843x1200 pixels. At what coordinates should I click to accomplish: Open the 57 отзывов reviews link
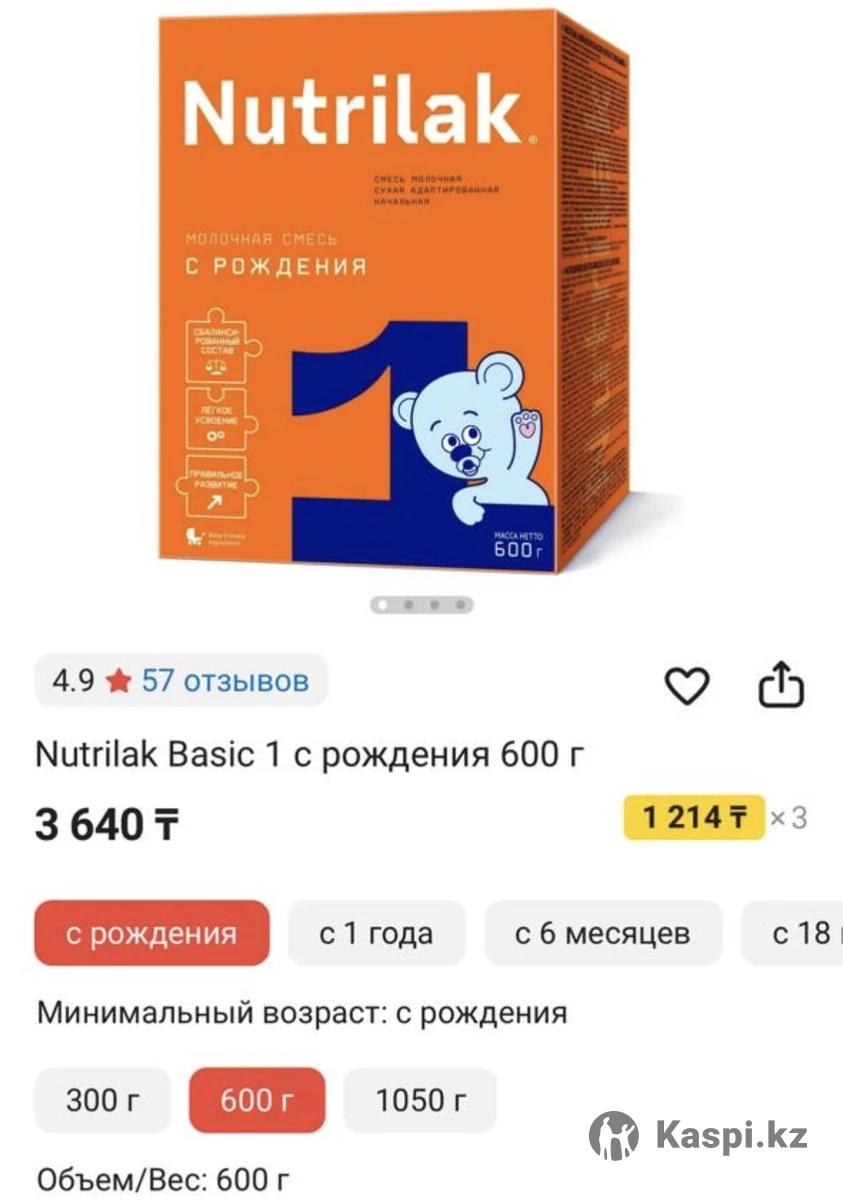coord(225,682)
